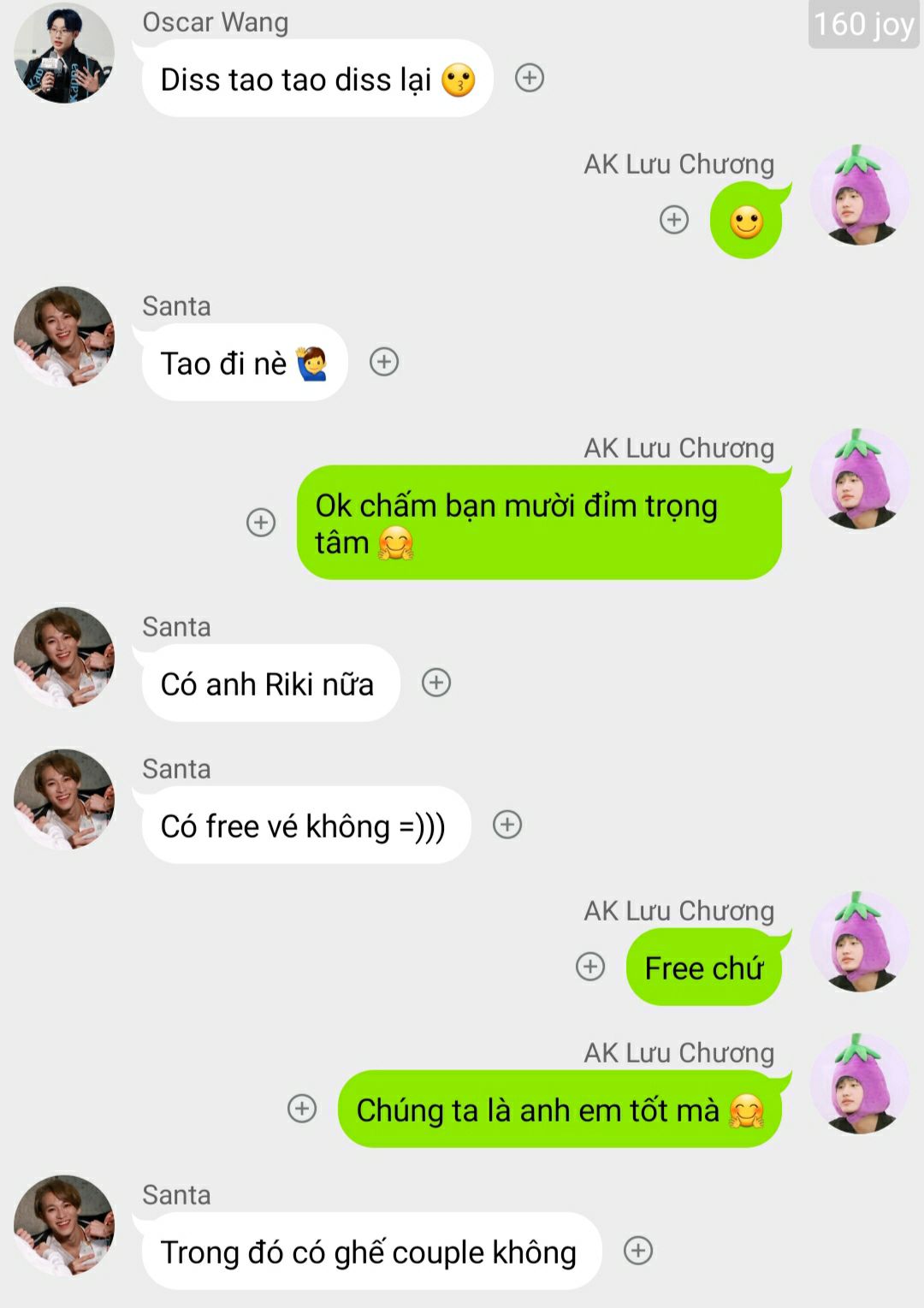The image size is (924, 1308).
Task: Tap the plus icon beside "Có anh Riki nữa"
Action: (x=436, y=683)
